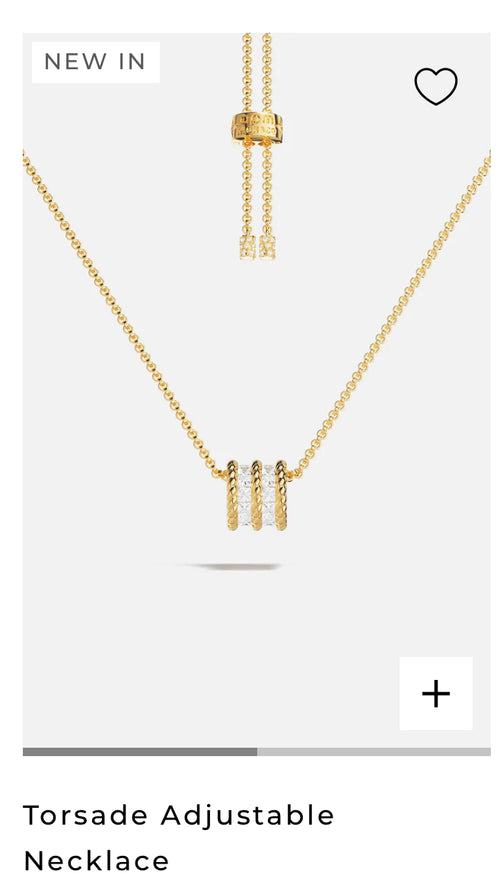
Task: Jump to second image on progress bar
Action: (374, 752)
